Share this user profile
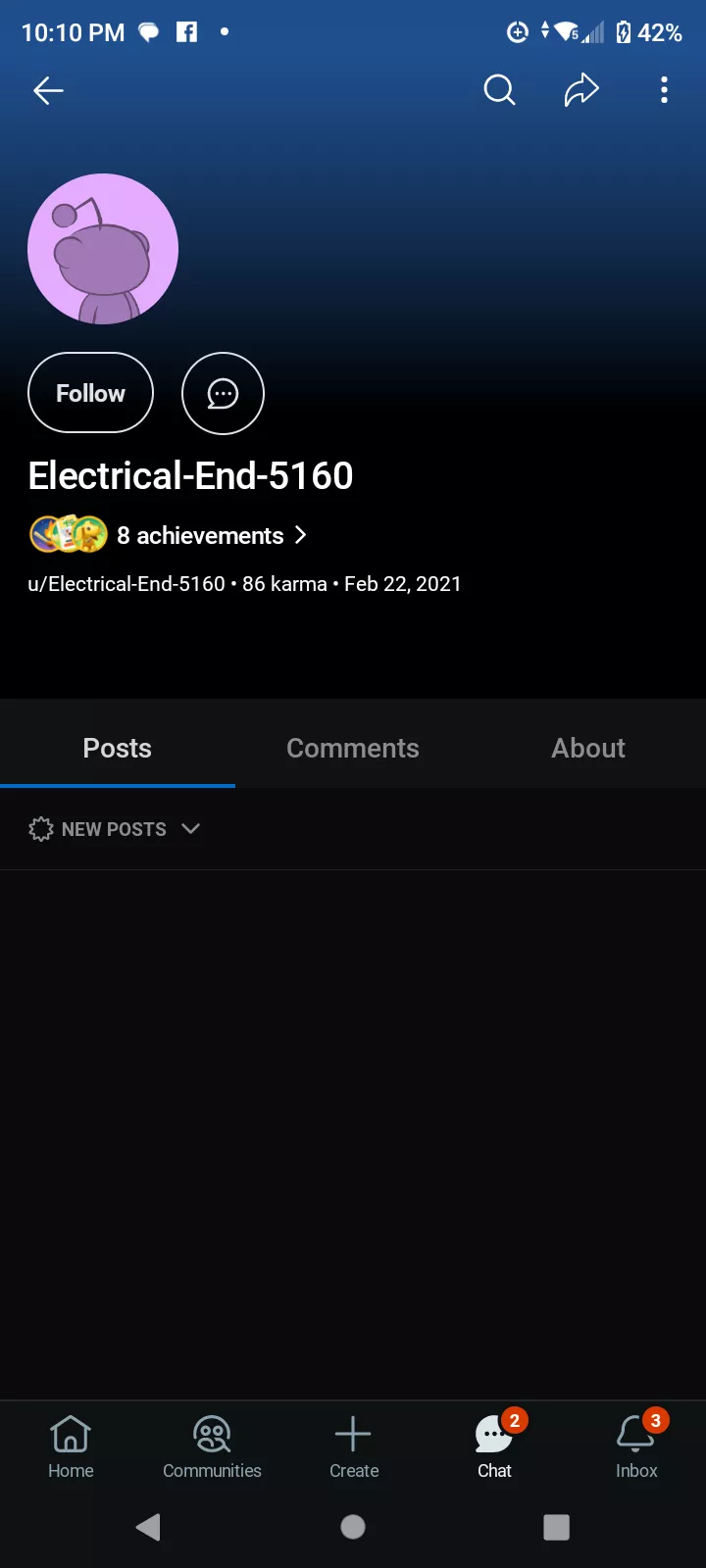Viewport: 706px width, 1568px height. pyautogui.click(x=581, y=90)
